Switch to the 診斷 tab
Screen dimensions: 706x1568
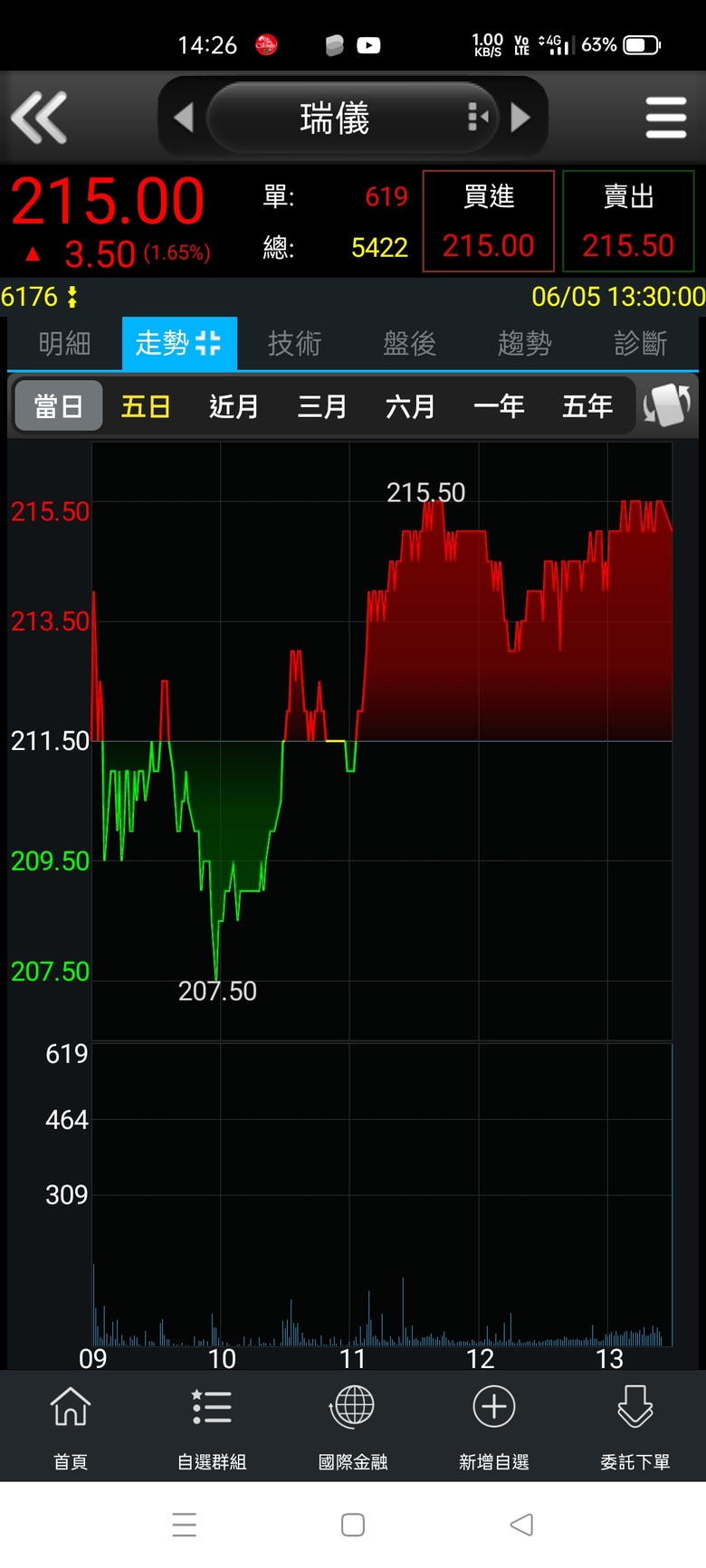pos(640,344)
